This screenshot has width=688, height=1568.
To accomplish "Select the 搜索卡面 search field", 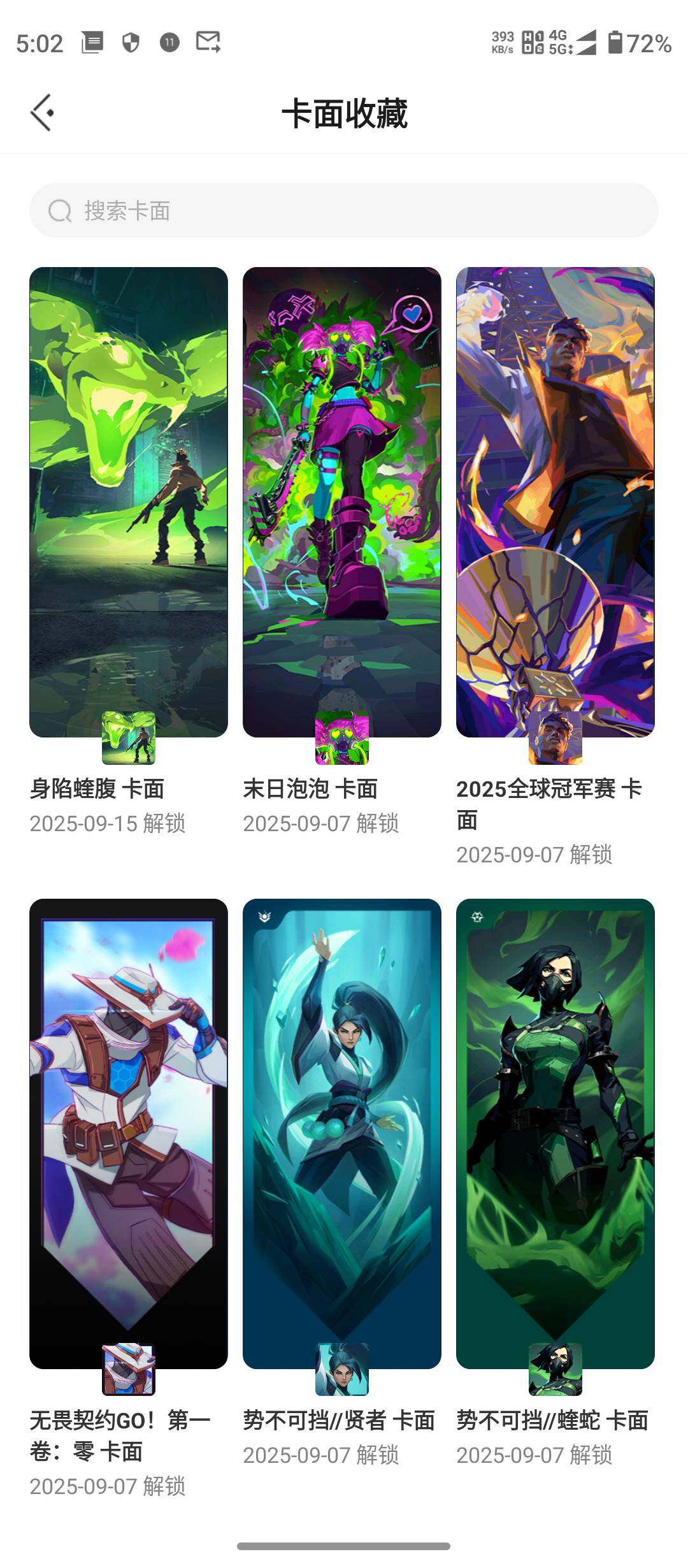I will [255, 210].
